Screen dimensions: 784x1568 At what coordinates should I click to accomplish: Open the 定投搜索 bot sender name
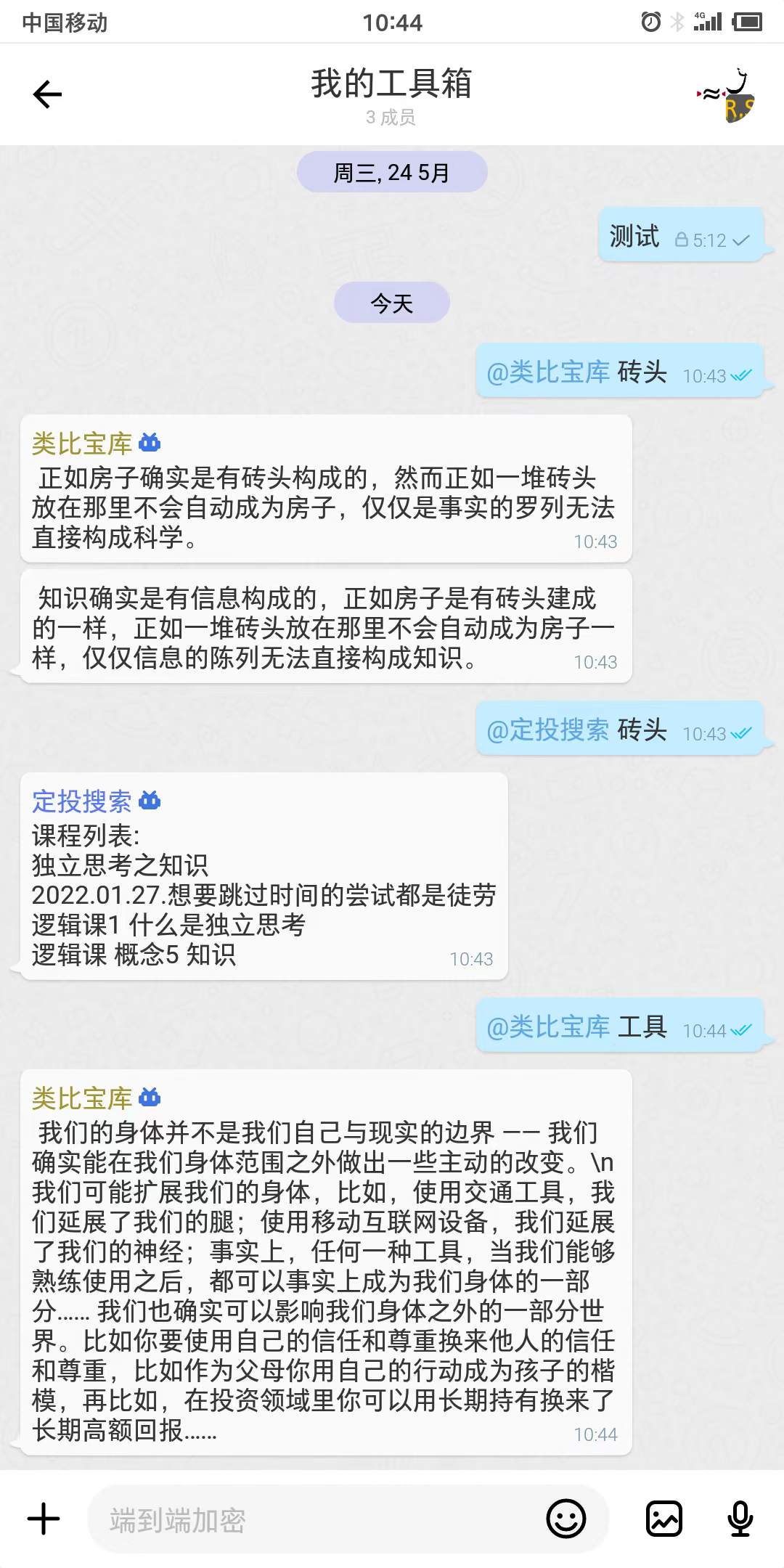pos(82,801)
